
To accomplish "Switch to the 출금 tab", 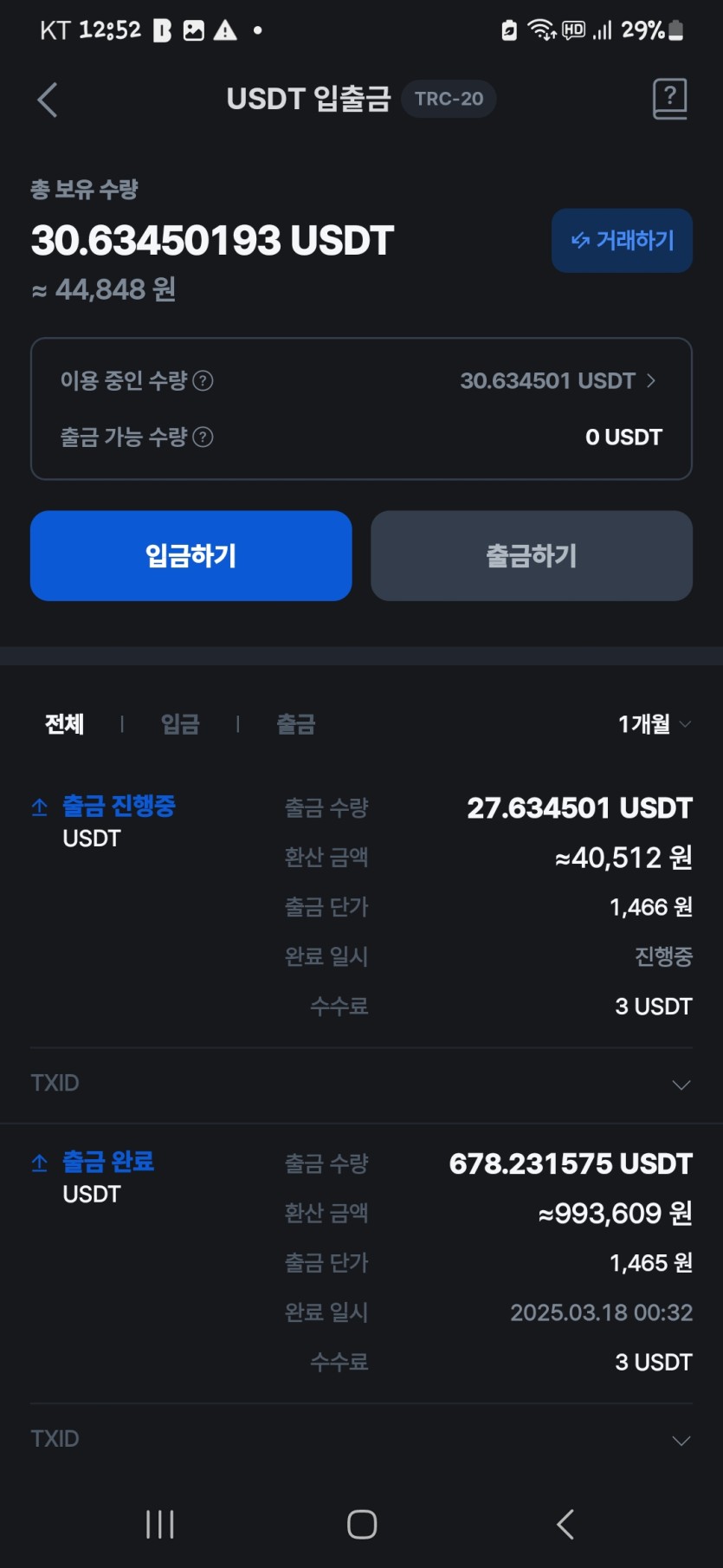I will click(296, 724).
